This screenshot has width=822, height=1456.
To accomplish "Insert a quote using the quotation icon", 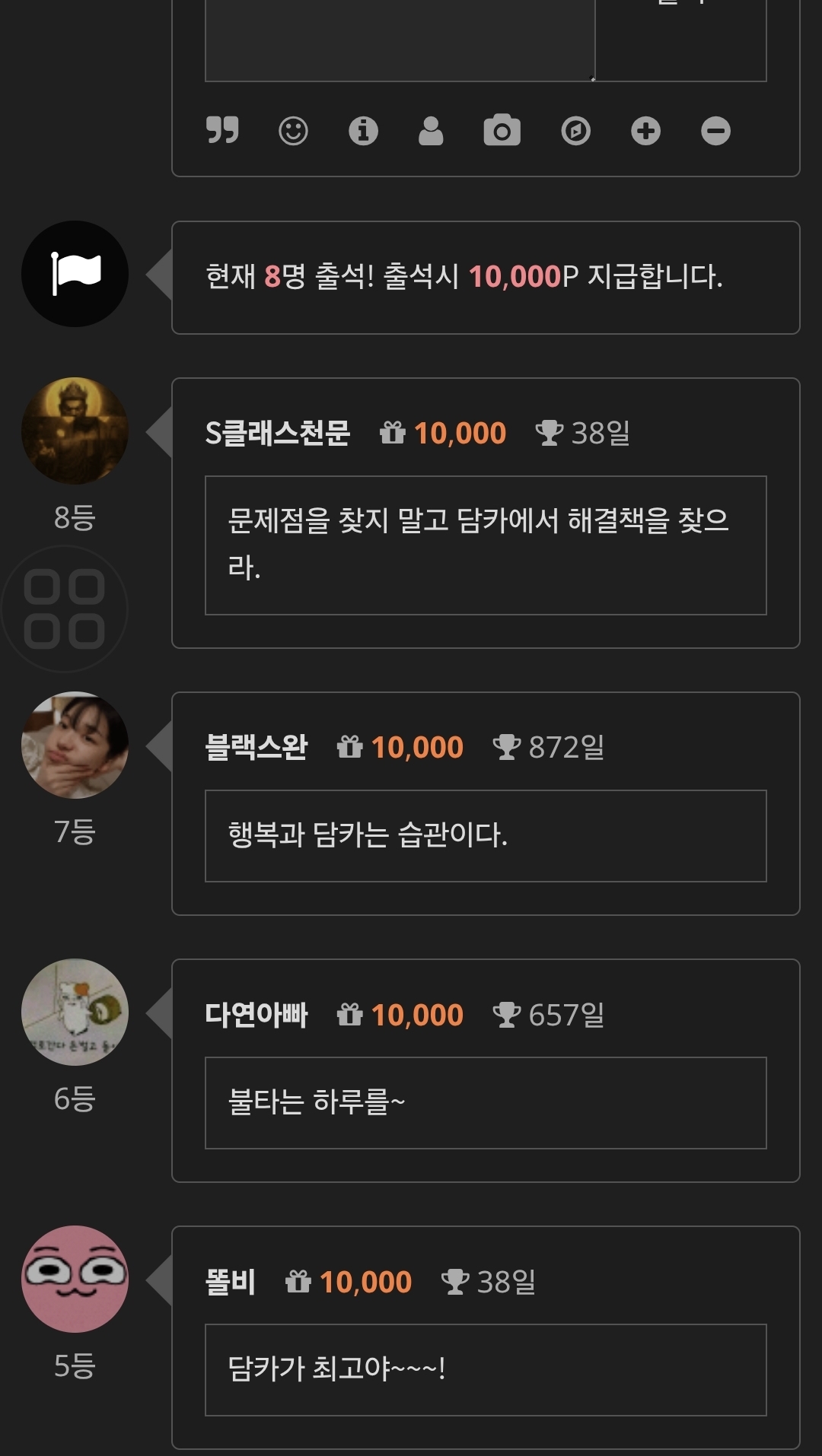I will [222, 131].
